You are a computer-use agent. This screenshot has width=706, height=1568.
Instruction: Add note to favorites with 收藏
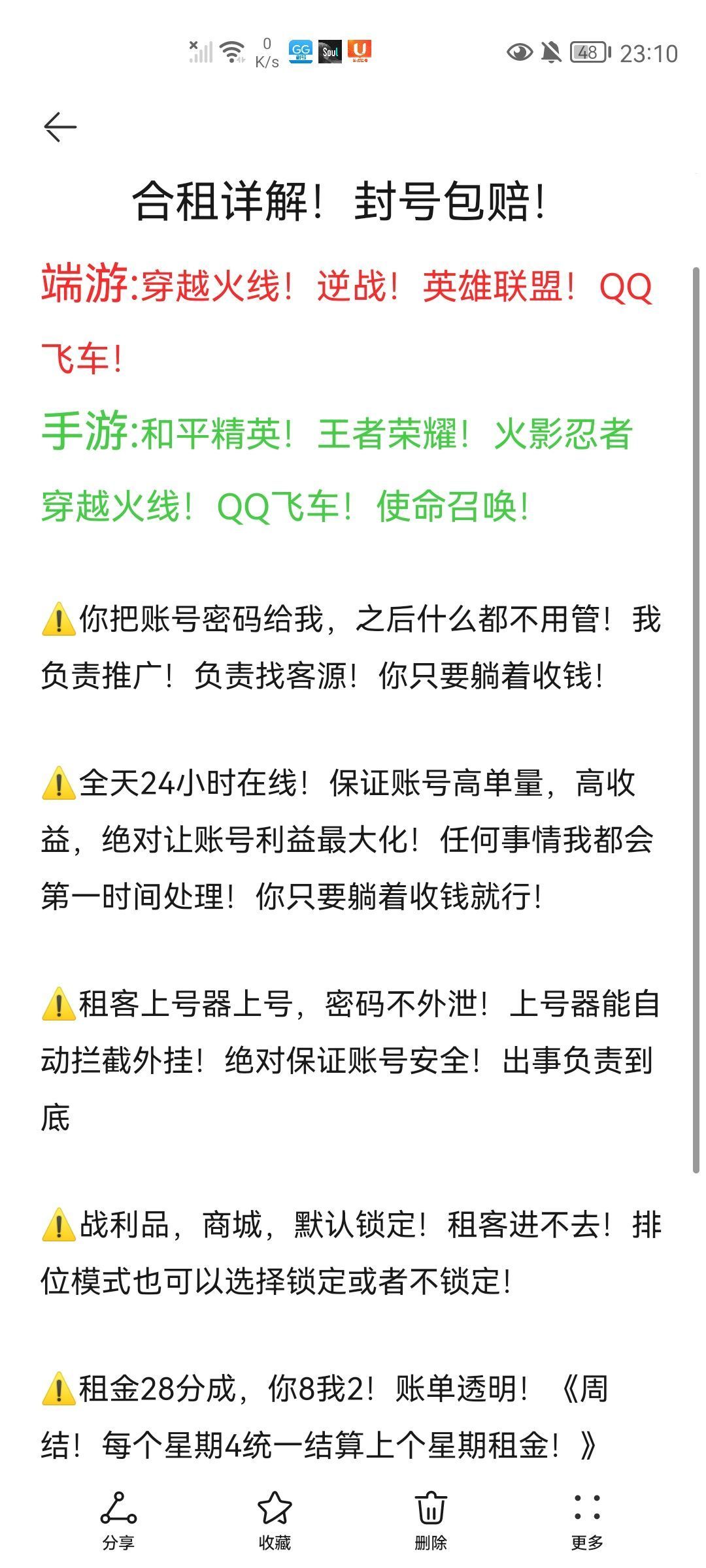point(275,1520)
